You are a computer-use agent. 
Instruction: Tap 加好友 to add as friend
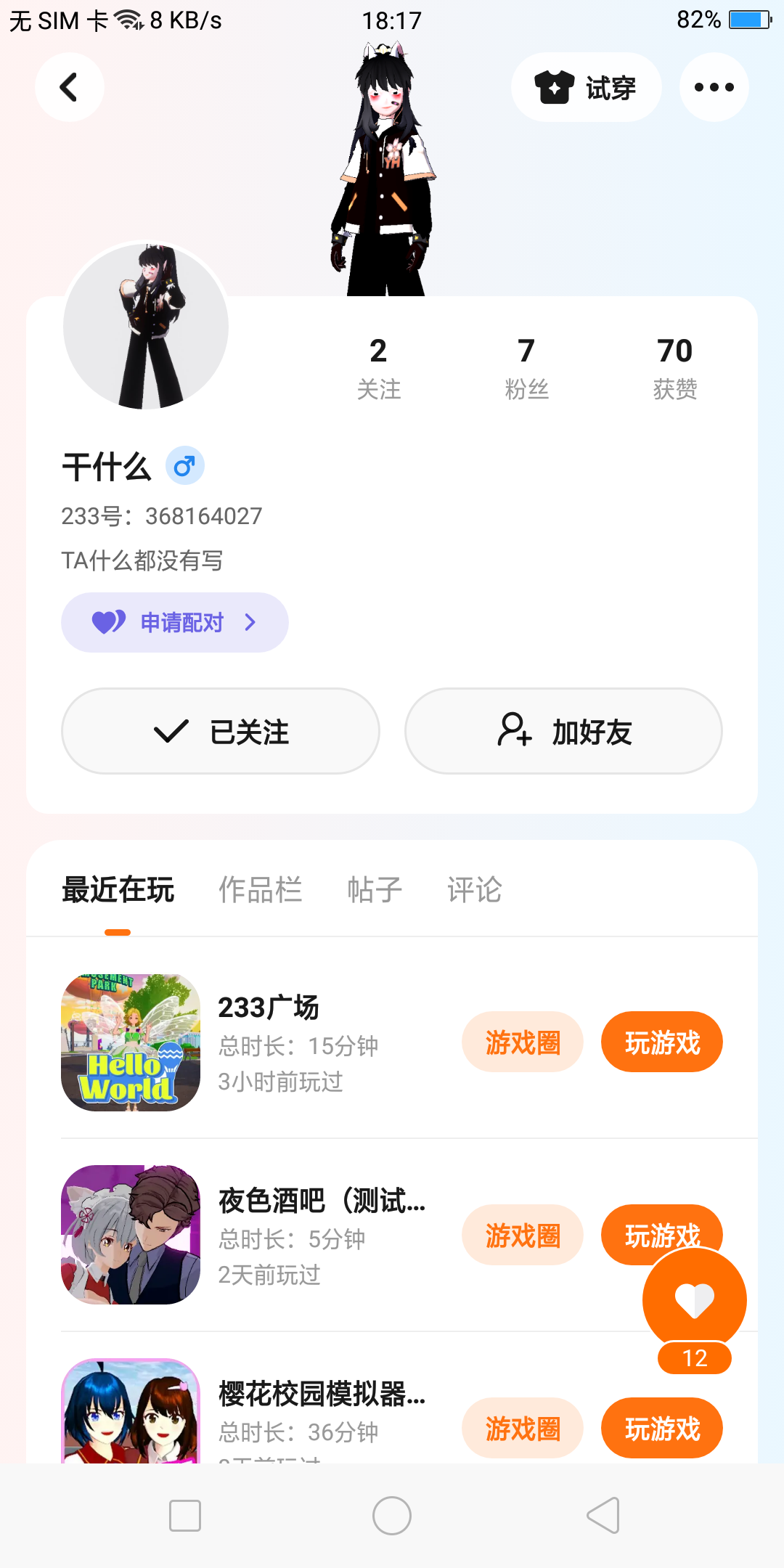pos(563,731)
